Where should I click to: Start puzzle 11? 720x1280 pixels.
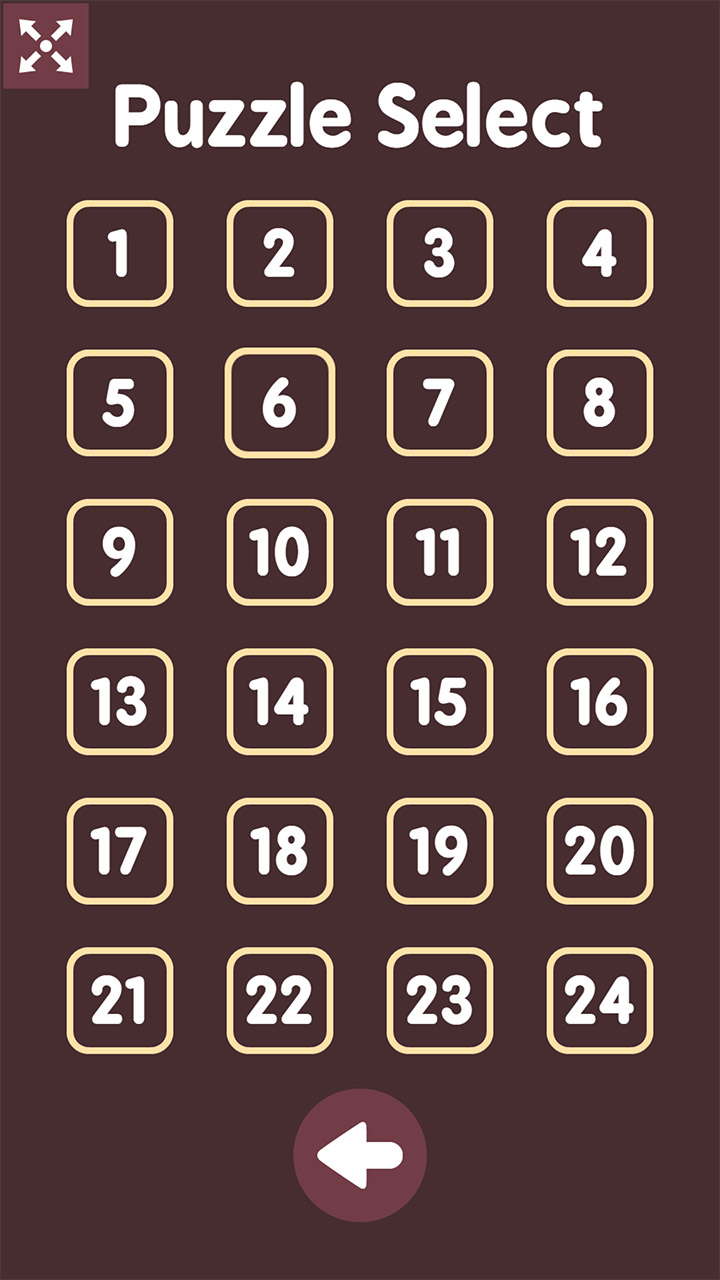tap(440, 552)
